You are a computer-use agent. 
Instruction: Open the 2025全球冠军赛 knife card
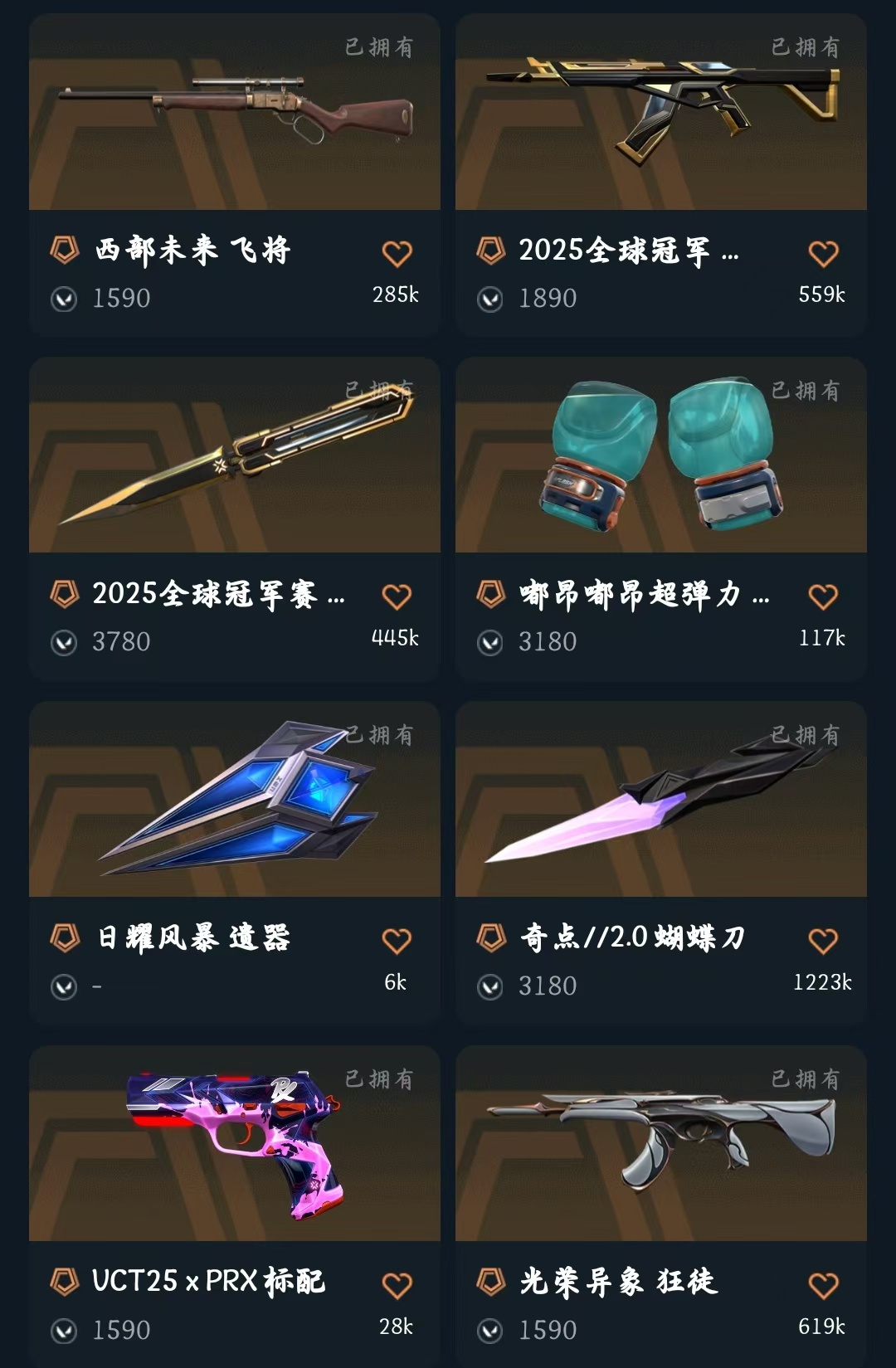coord(234,519)
